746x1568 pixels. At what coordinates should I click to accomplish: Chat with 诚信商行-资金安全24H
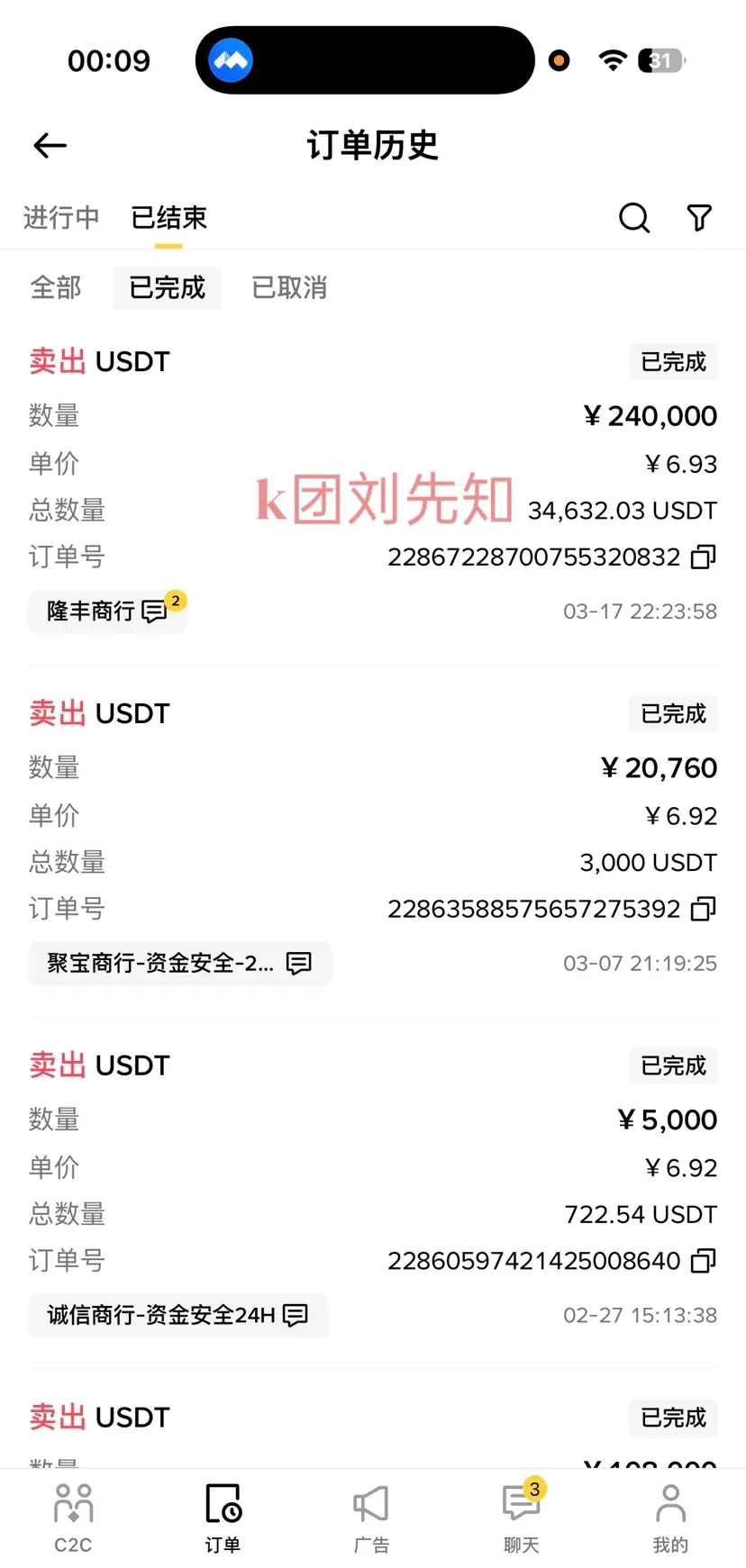[177, 1316]
